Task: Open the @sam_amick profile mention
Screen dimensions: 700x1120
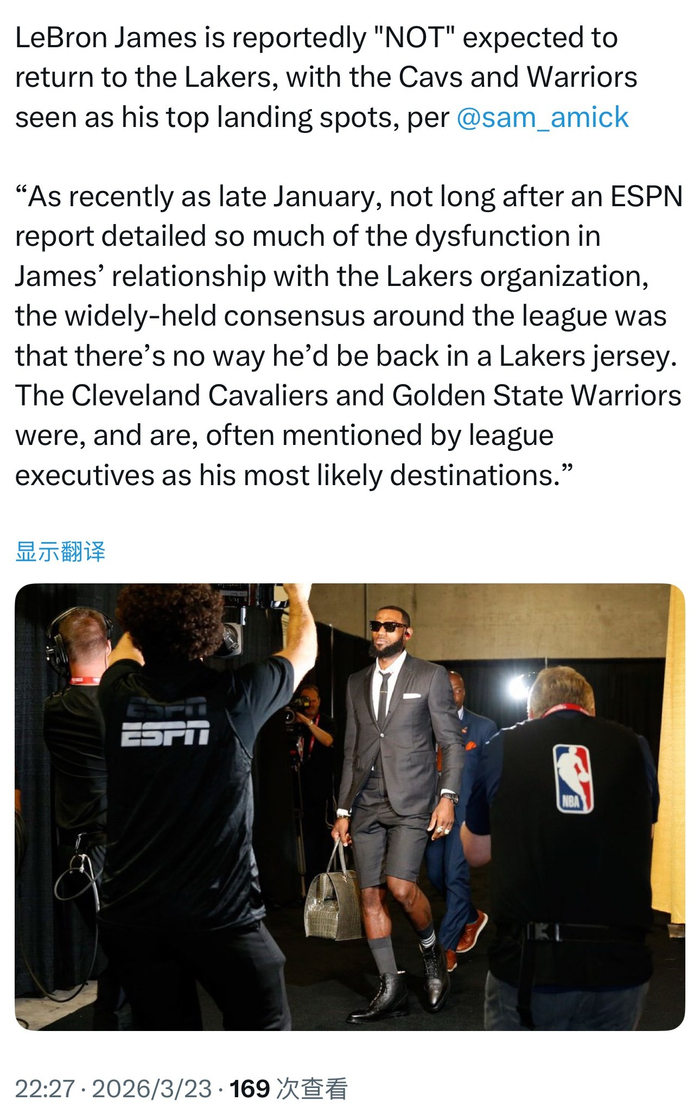Action: coord(542,117)
